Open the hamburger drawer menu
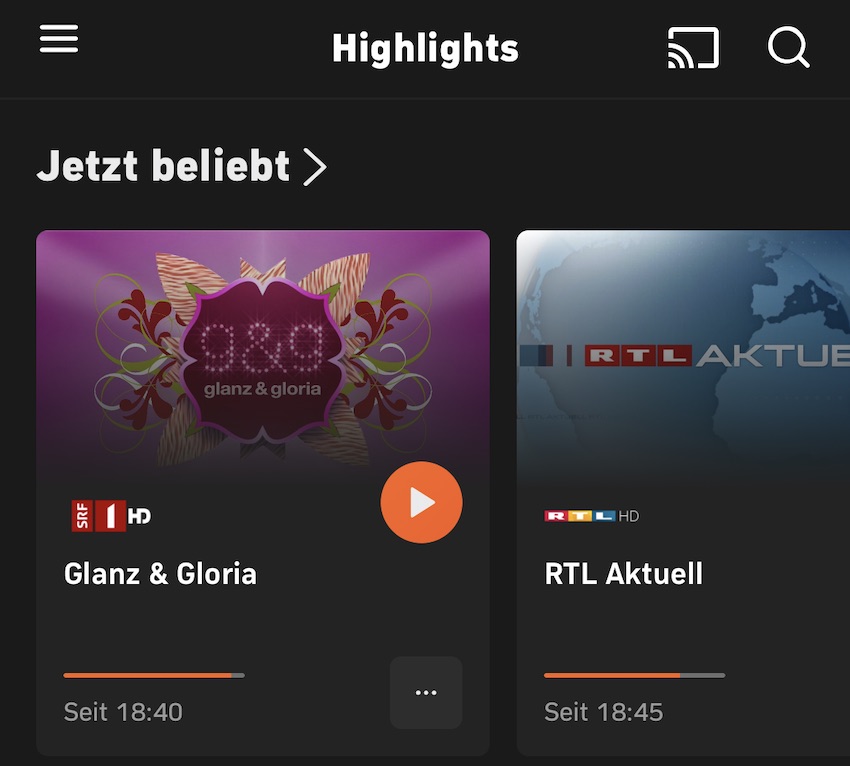Image resolution: width=850 pixels, height=766 pixels. point(59,40)
